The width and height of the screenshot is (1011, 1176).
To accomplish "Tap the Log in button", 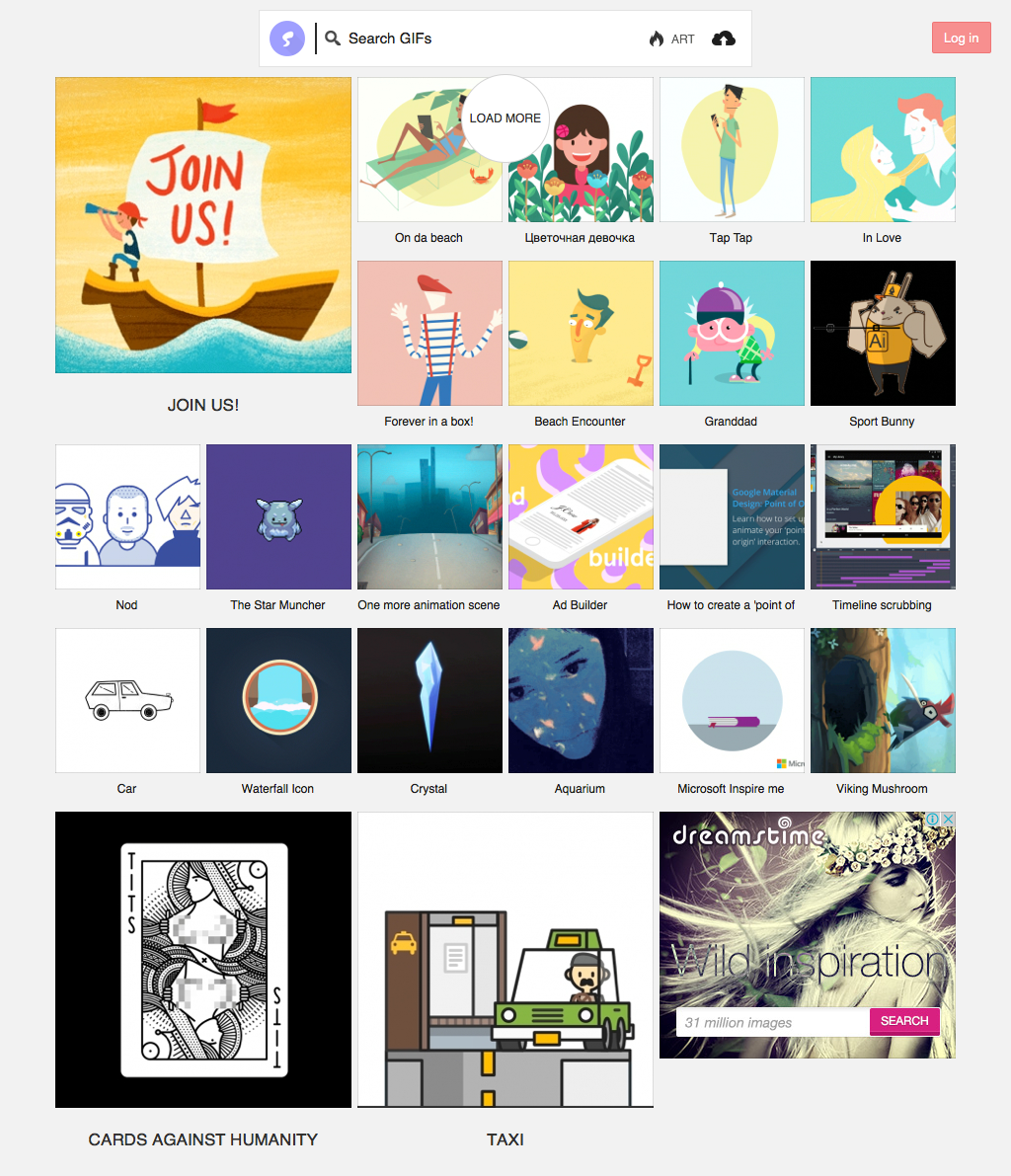I will click(961, 39).
